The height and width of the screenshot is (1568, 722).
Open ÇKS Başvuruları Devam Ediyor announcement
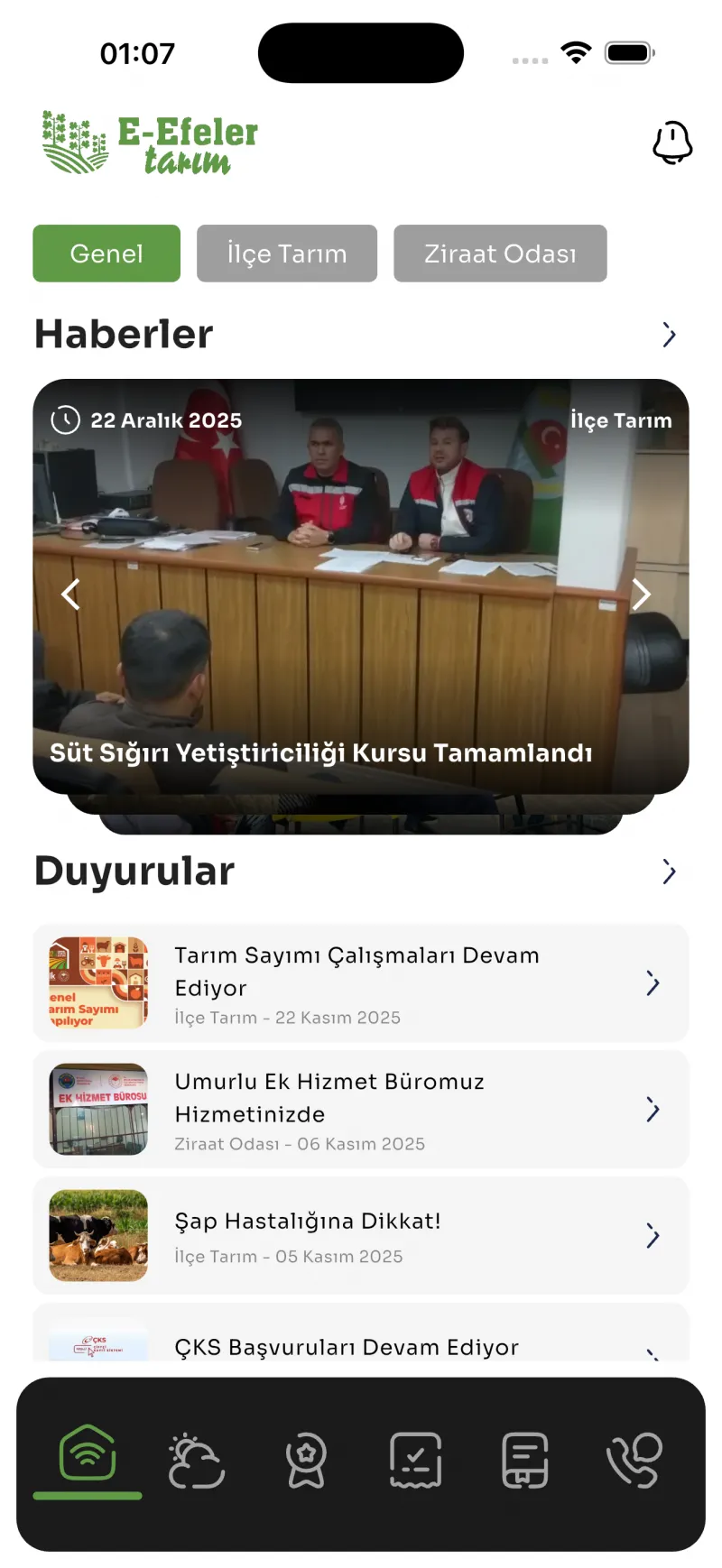click(x=361, y=1344)
